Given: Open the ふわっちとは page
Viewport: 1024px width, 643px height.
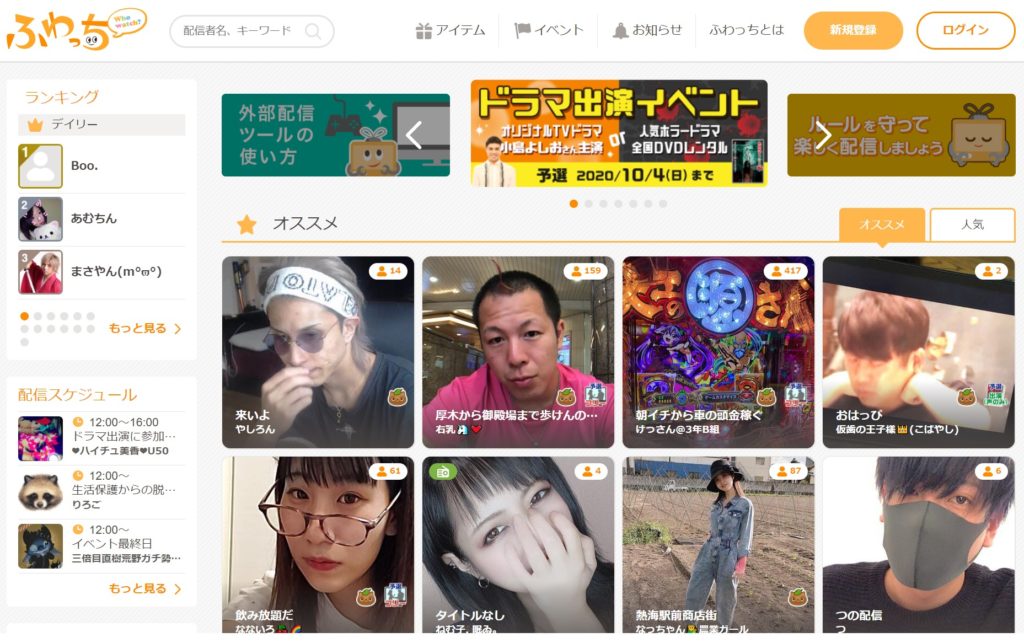Looking at the screenshot, I should pyautogui.click(x=746, y=30).
